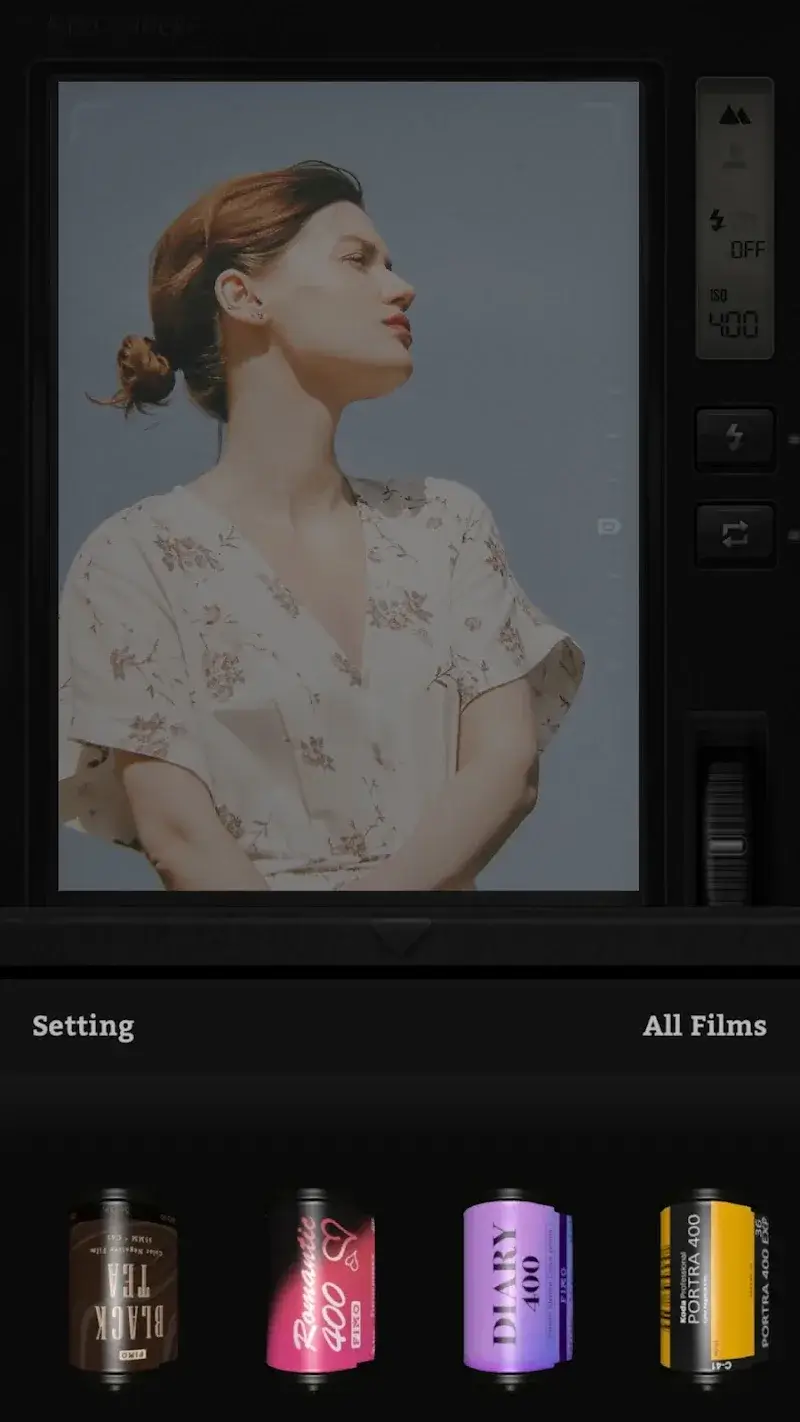View All Films

tap(704, 1026)
